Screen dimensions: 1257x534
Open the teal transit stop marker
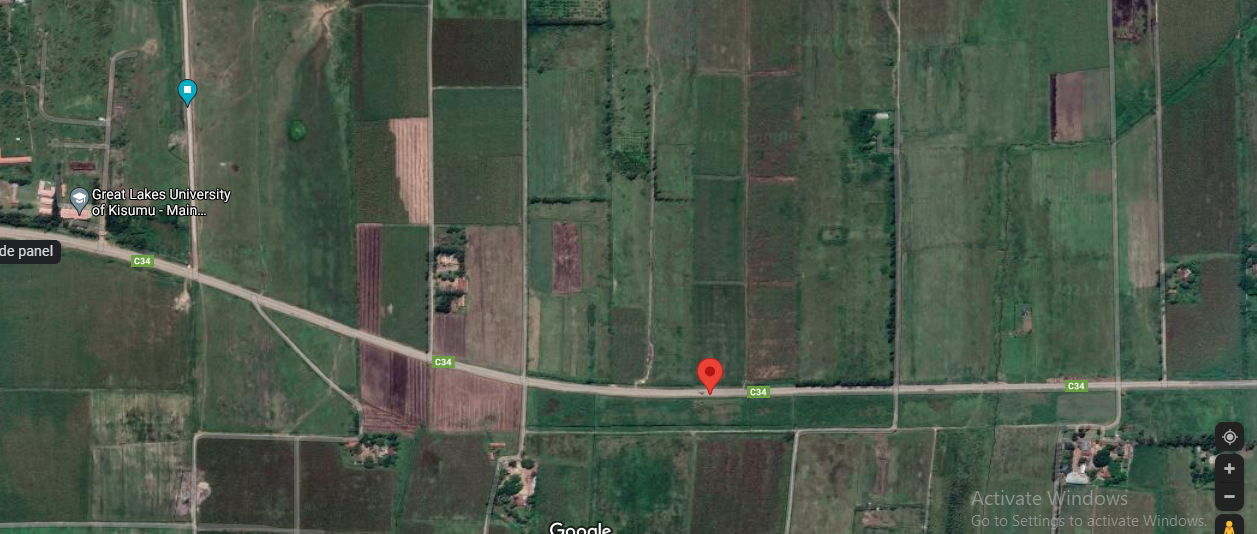click(187, 92)
